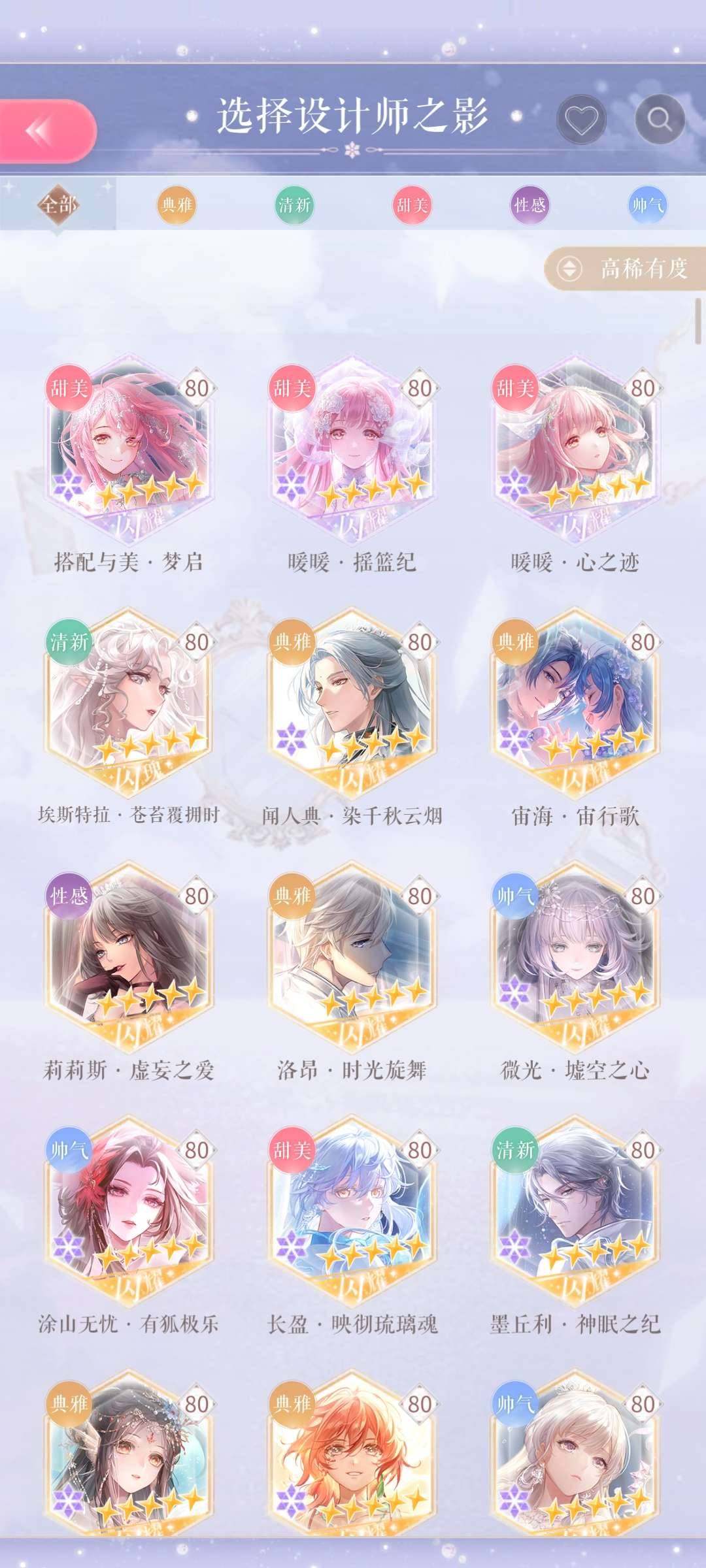This screenshot has height=1568, width=706.
Task: Change the 高稀有度 sort order
Action: point(626,269)
